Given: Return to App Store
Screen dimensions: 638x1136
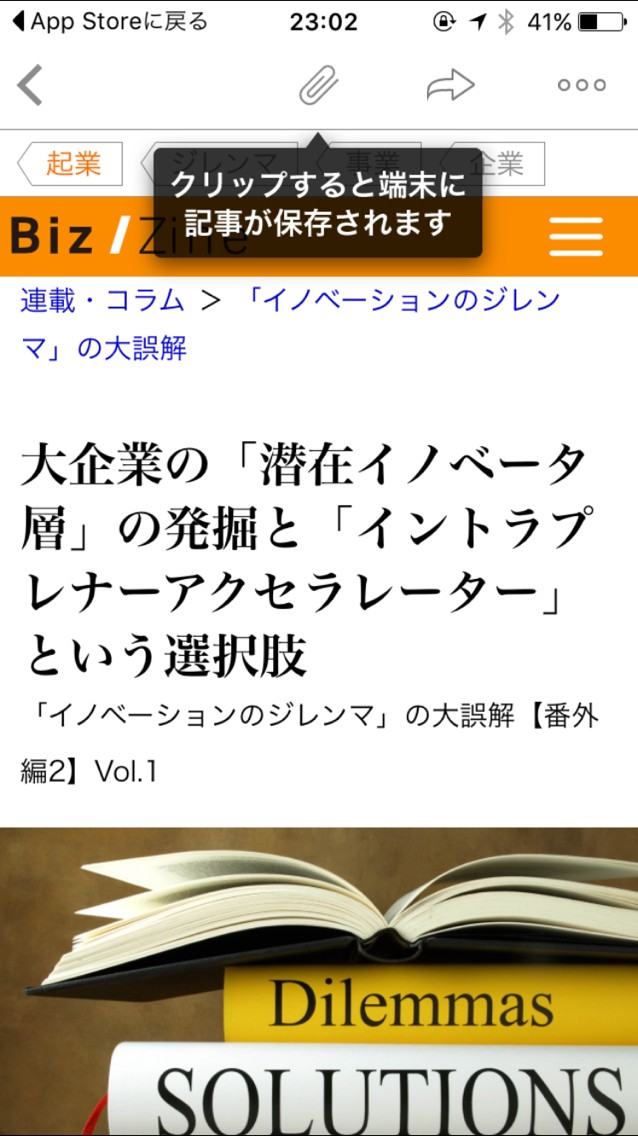Looking at the screenshot, I should pos(110,22).
